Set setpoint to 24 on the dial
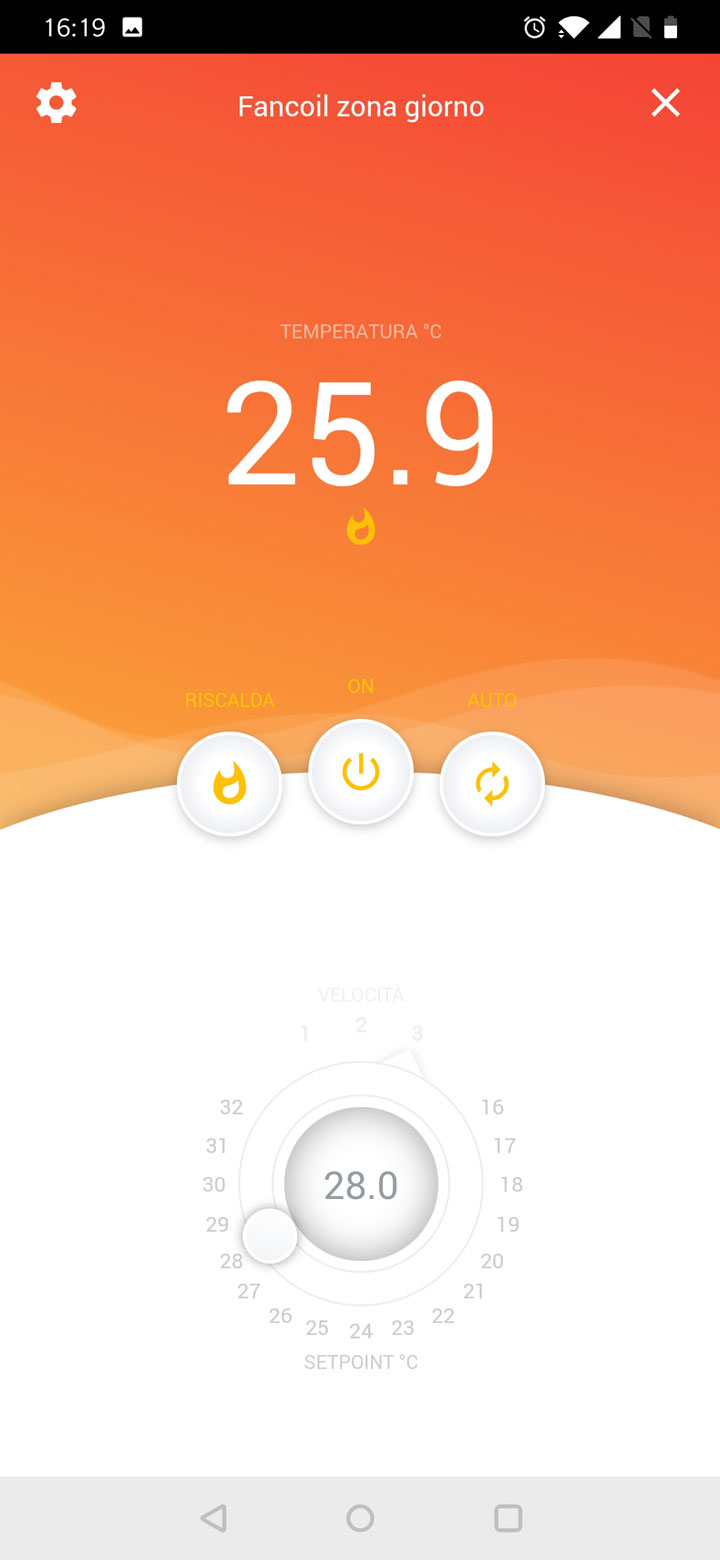 click(361, 1331)
